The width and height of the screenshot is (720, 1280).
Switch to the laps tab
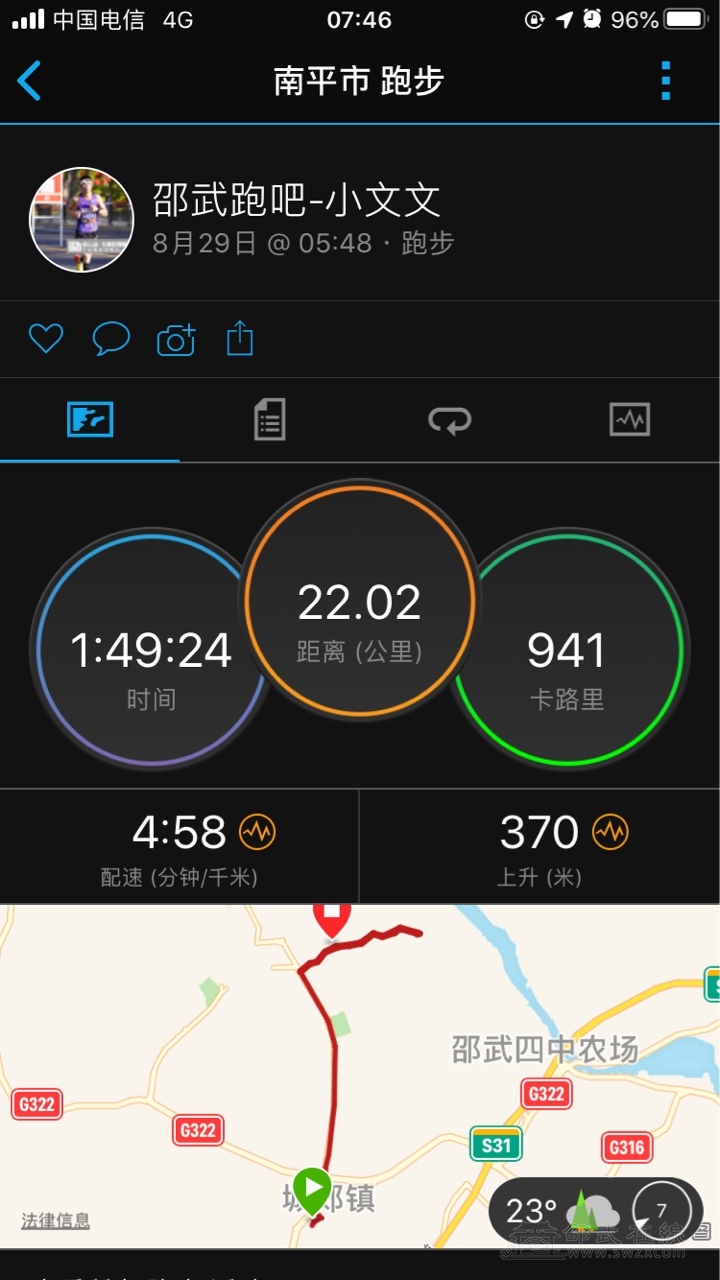[450, 420]
